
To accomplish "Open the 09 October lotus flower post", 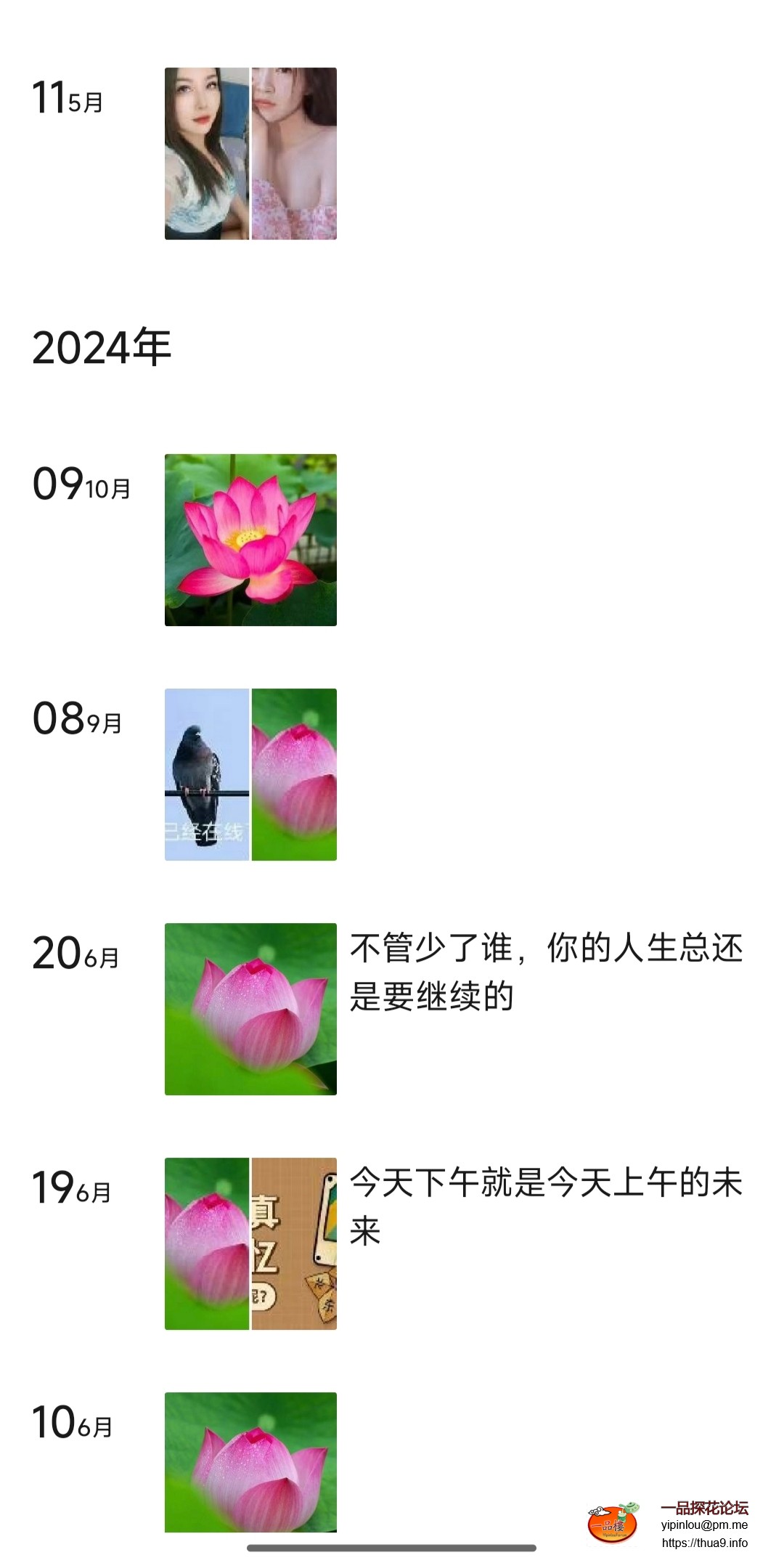I will [x=250, y=540].
